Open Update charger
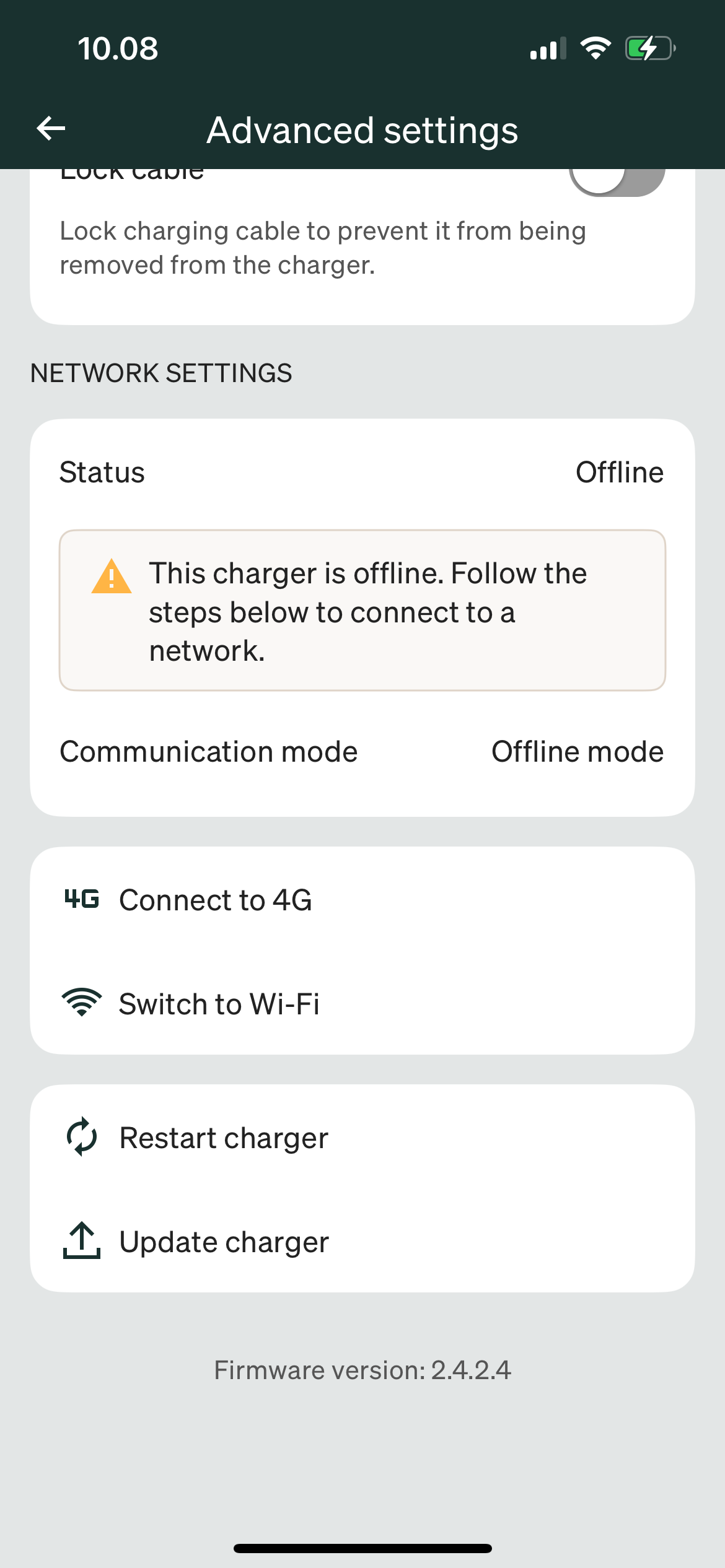This screenshot has width=725, height=1568. (x=223, y=1242)
